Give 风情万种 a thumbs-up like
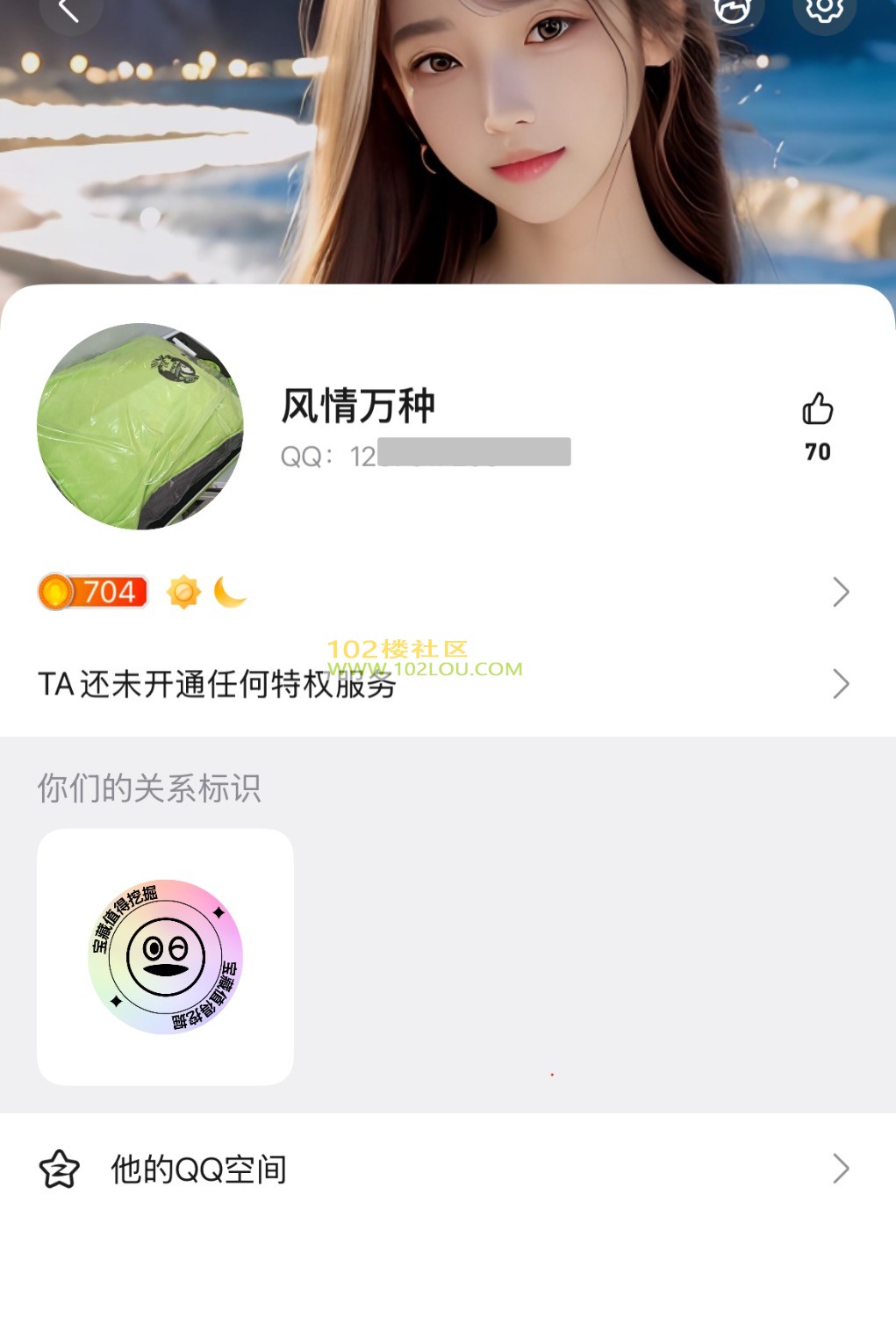Image resolution: width=896 pixels, height=1317 pixels. tap(817, 410)
